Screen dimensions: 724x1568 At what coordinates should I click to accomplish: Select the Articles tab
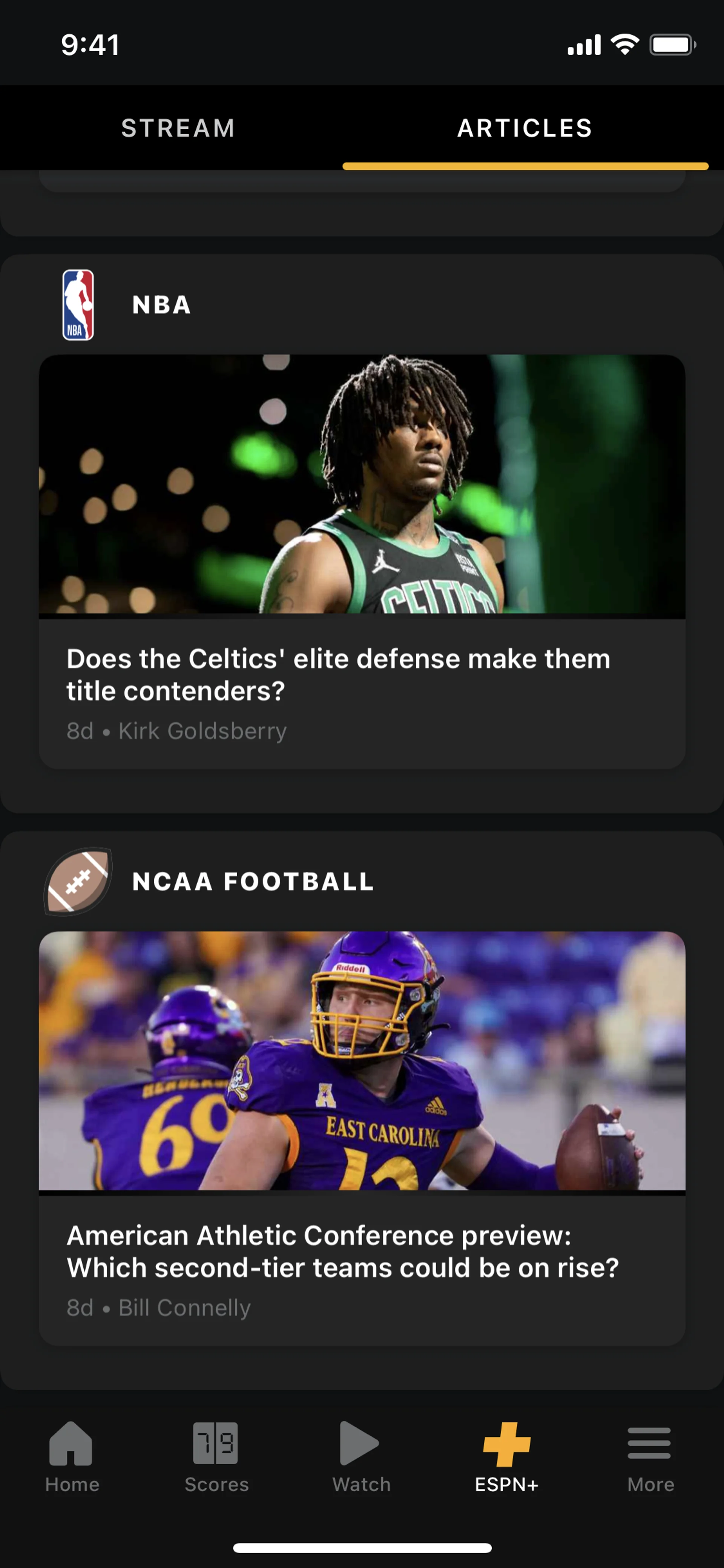pyautogui.click(x=525, y=128)
